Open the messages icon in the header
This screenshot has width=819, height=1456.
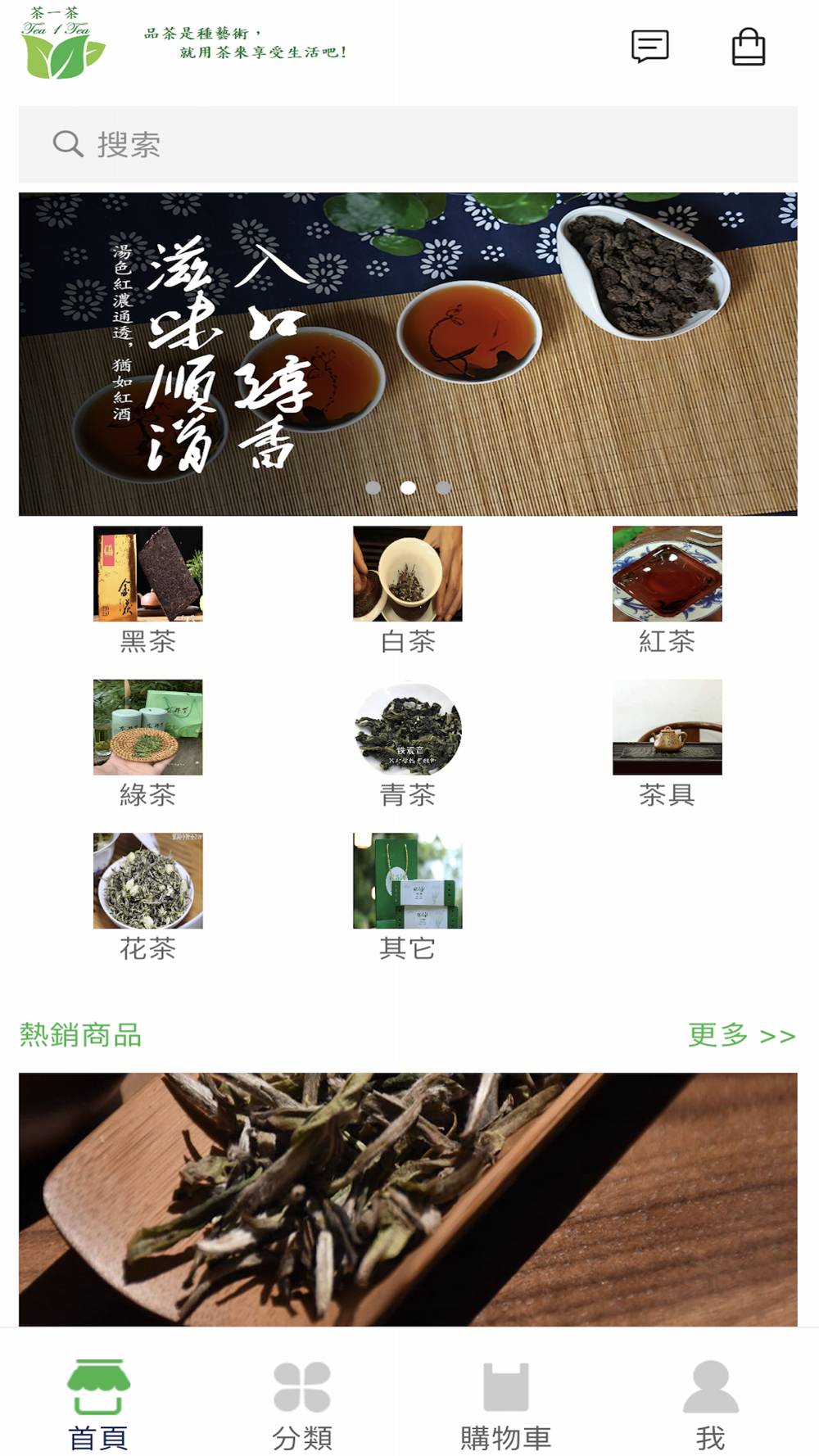point(649,46)
